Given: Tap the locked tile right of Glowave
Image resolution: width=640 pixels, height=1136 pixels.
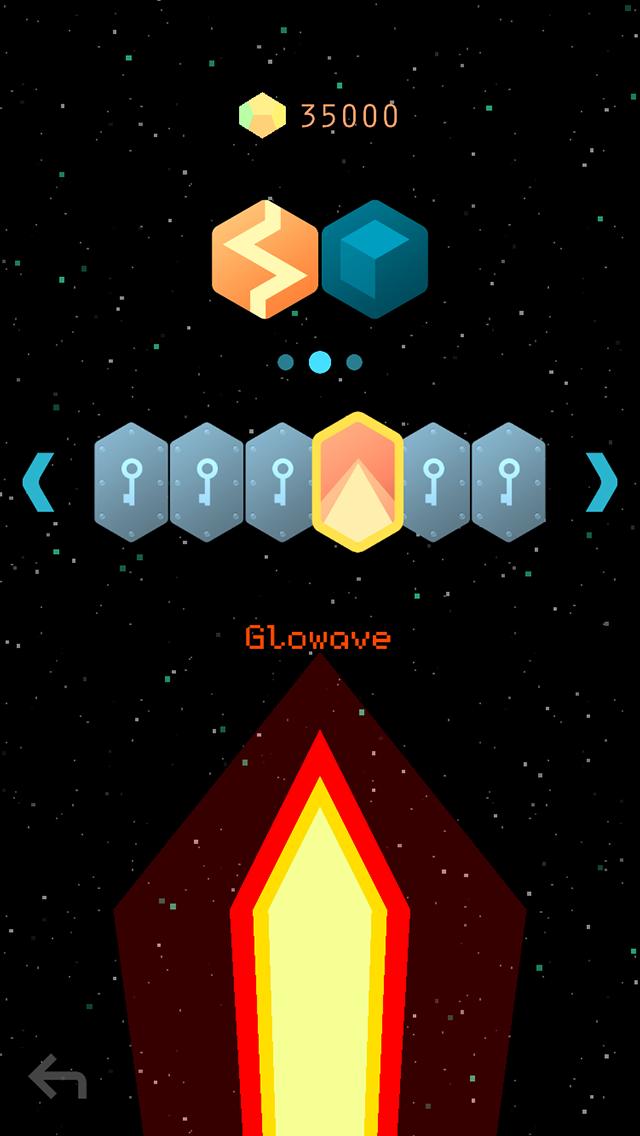Looking at the screenshot, I should point(435,482).
